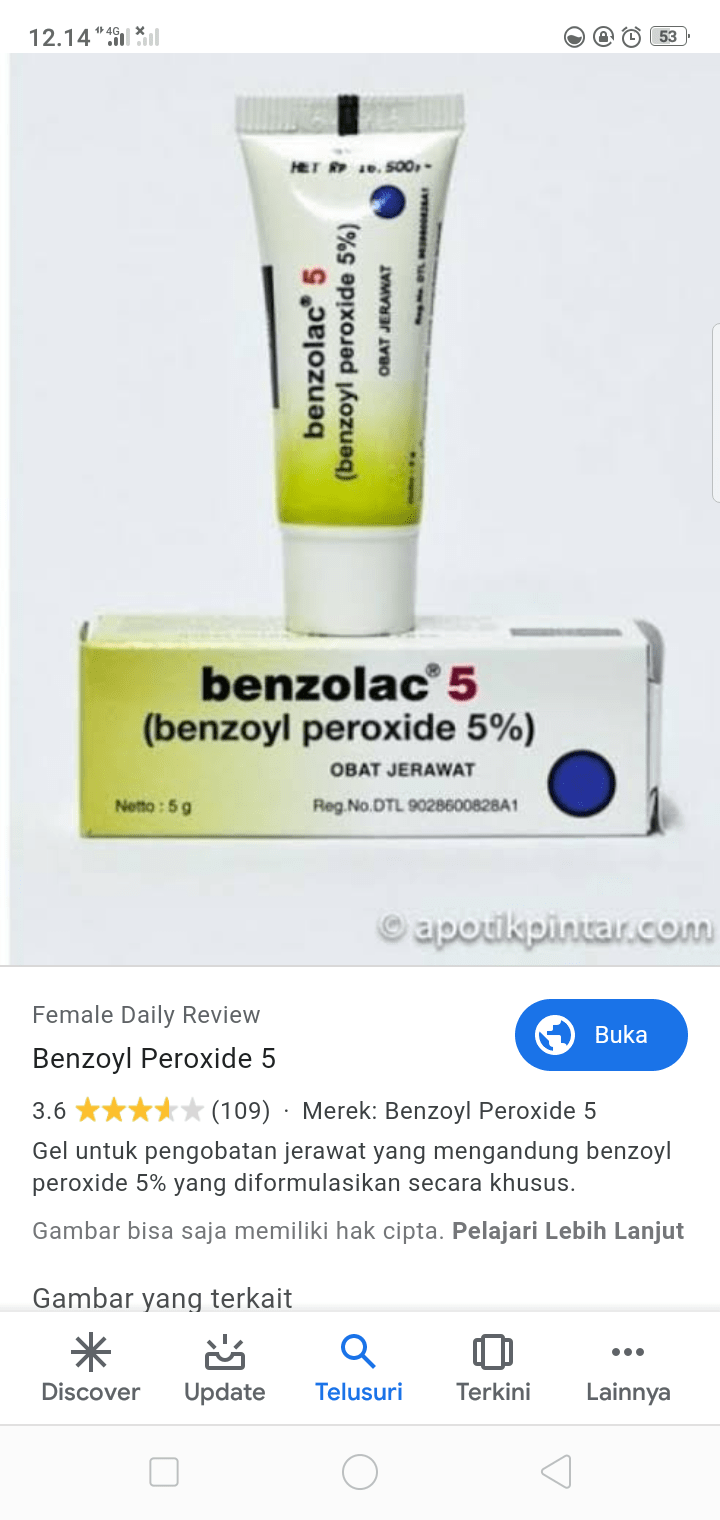
Task: Switch to the Discover tab
Action: 90,1368
